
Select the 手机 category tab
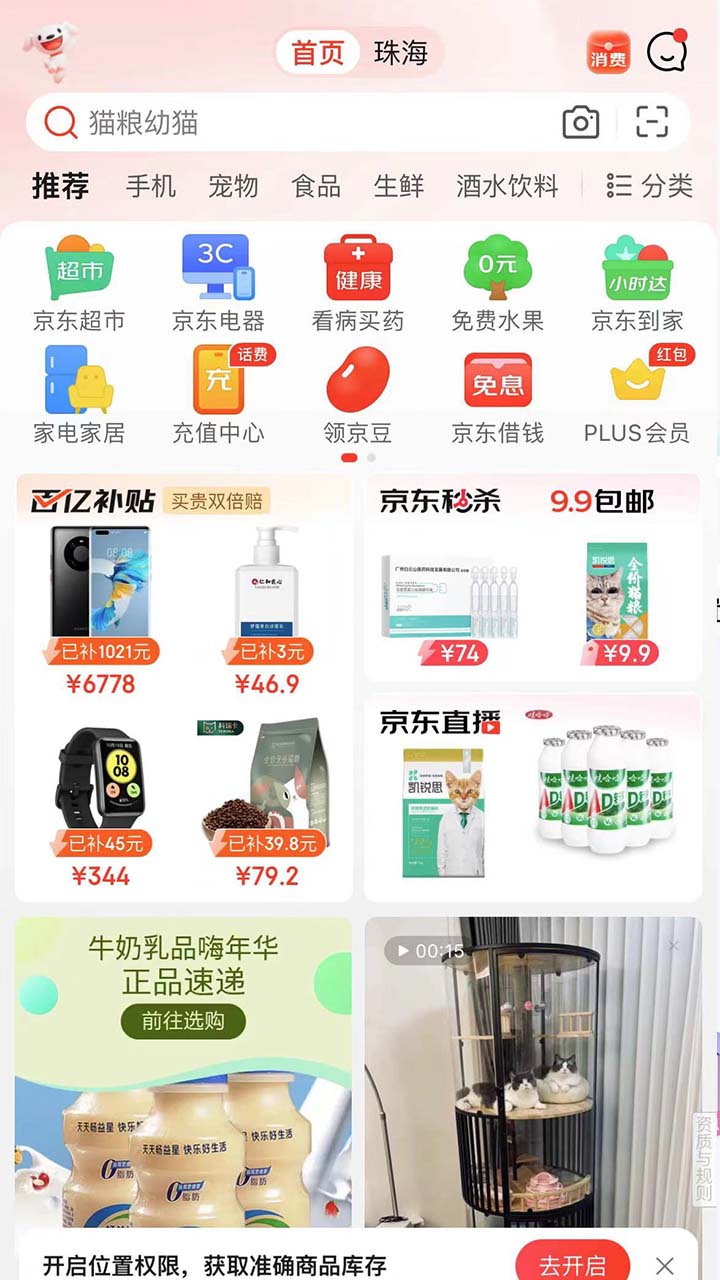click(x=151, y=186)
